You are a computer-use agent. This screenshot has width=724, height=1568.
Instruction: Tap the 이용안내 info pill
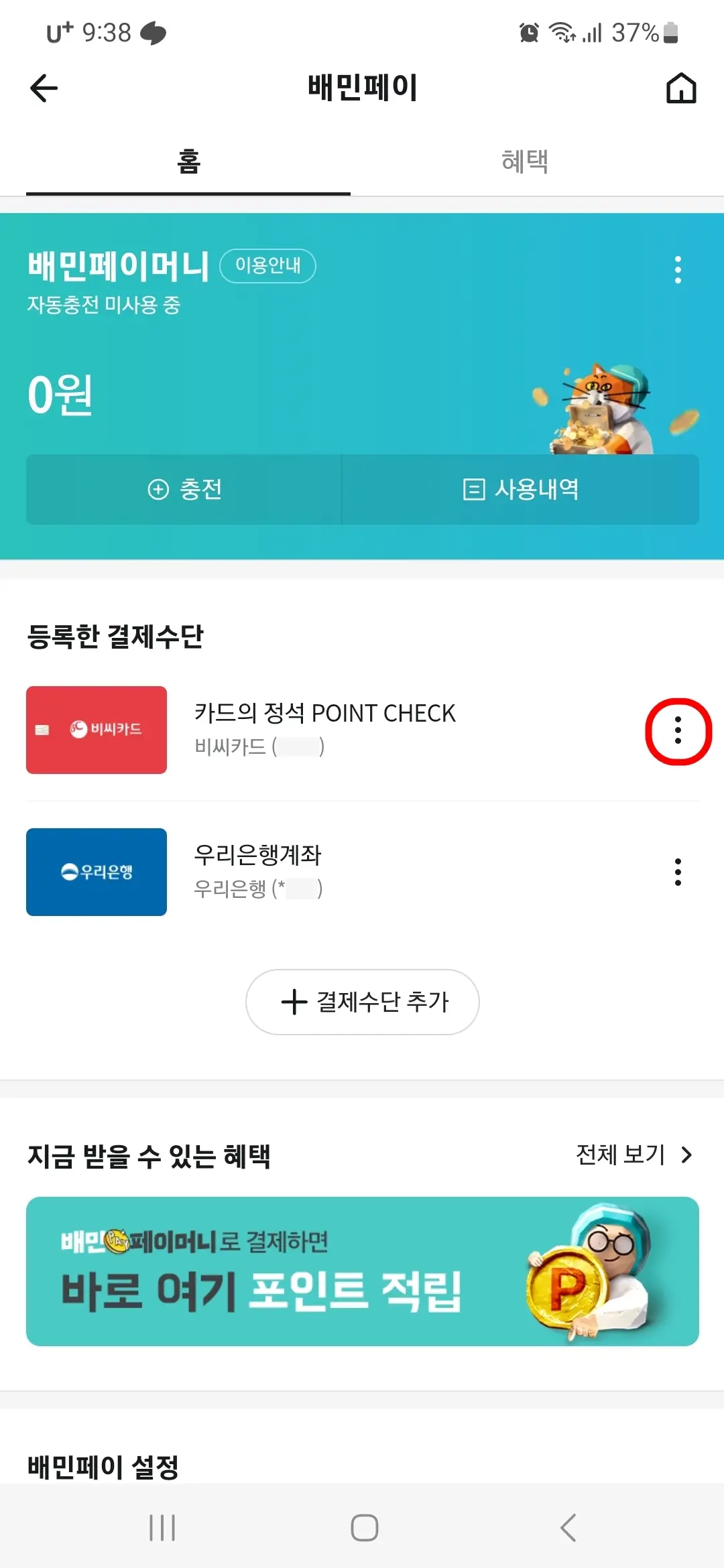point(268,266)
